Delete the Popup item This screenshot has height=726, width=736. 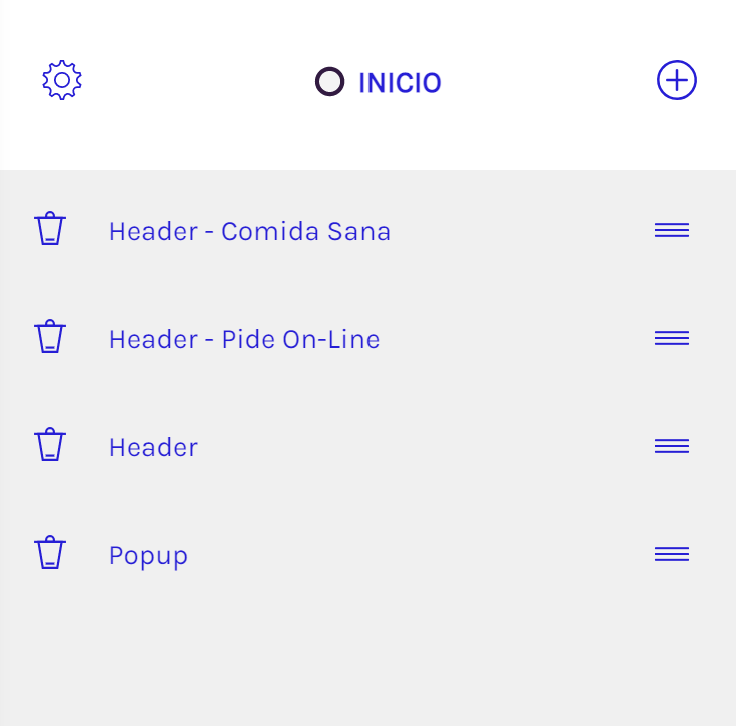click(x=50, y=554)
